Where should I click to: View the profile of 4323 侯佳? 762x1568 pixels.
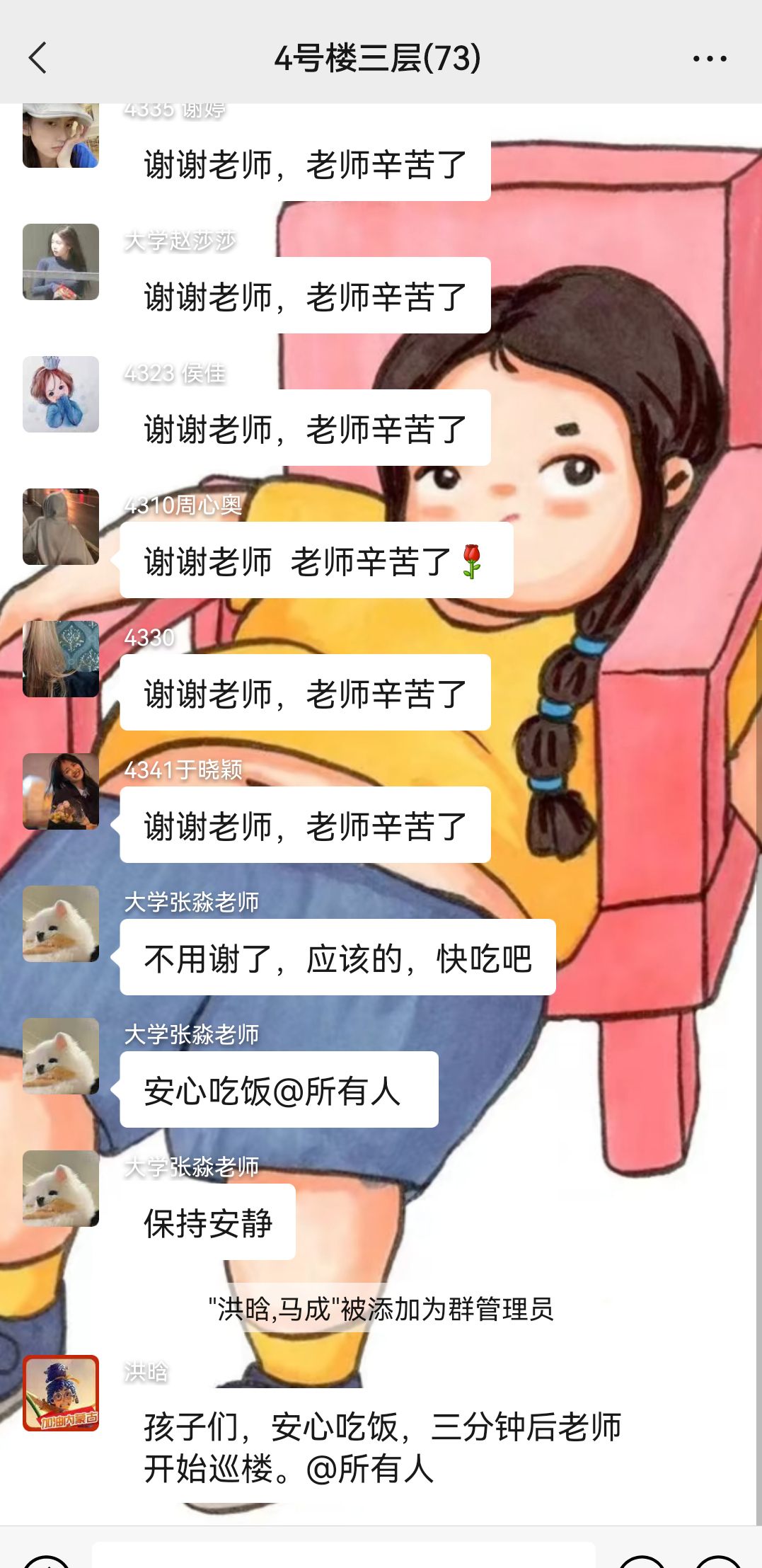[x=61, y=394]
